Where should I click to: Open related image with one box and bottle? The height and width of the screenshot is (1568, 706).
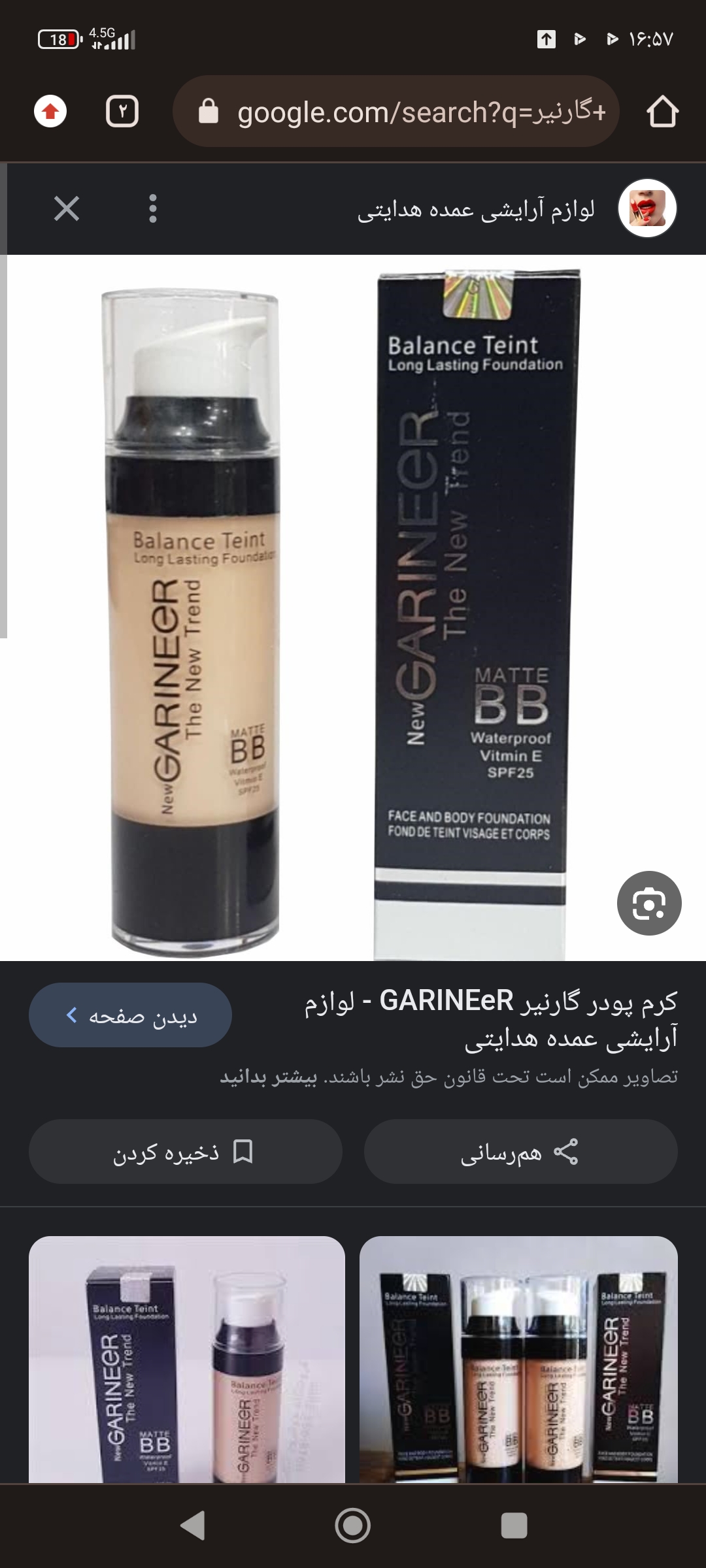(x=187, y=1359)
